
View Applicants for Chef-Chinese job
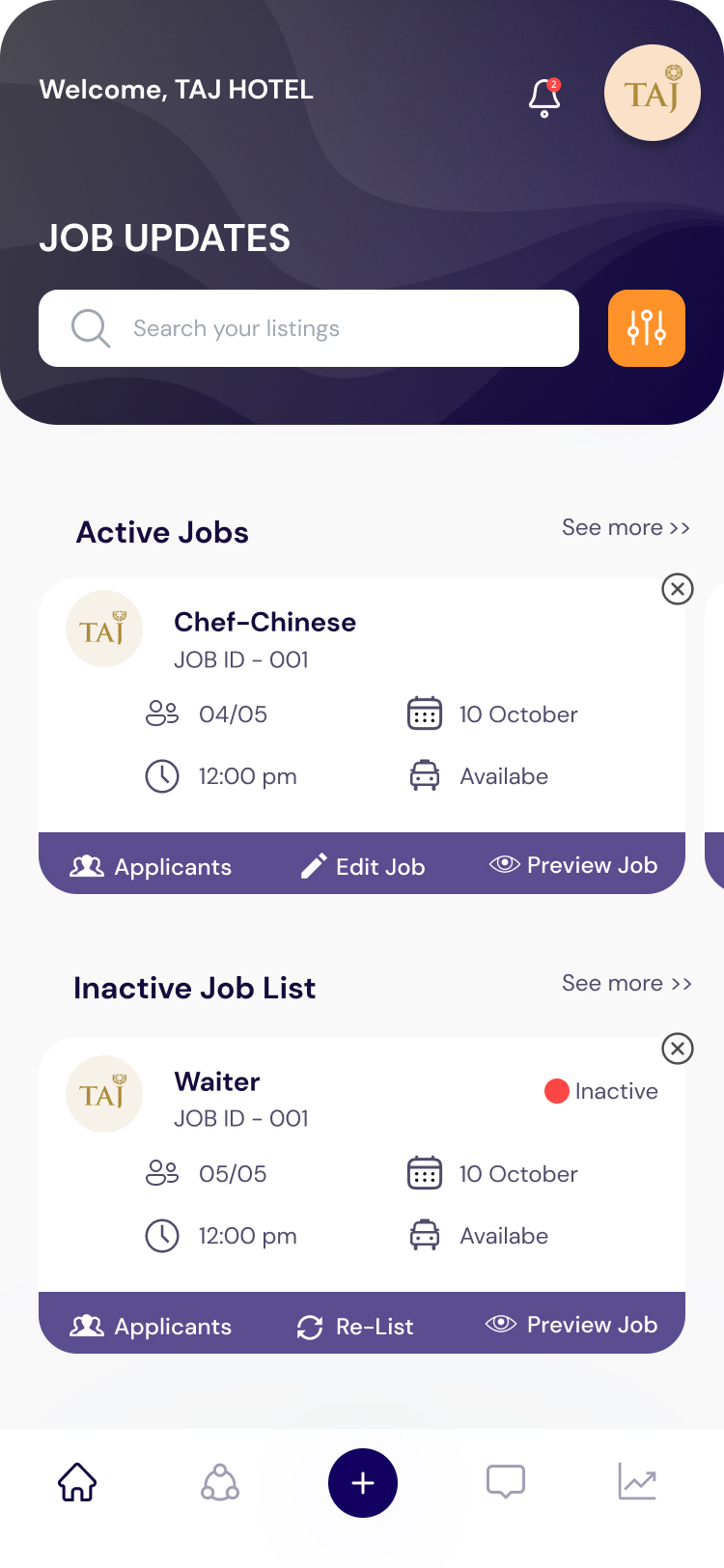[152, 866]
